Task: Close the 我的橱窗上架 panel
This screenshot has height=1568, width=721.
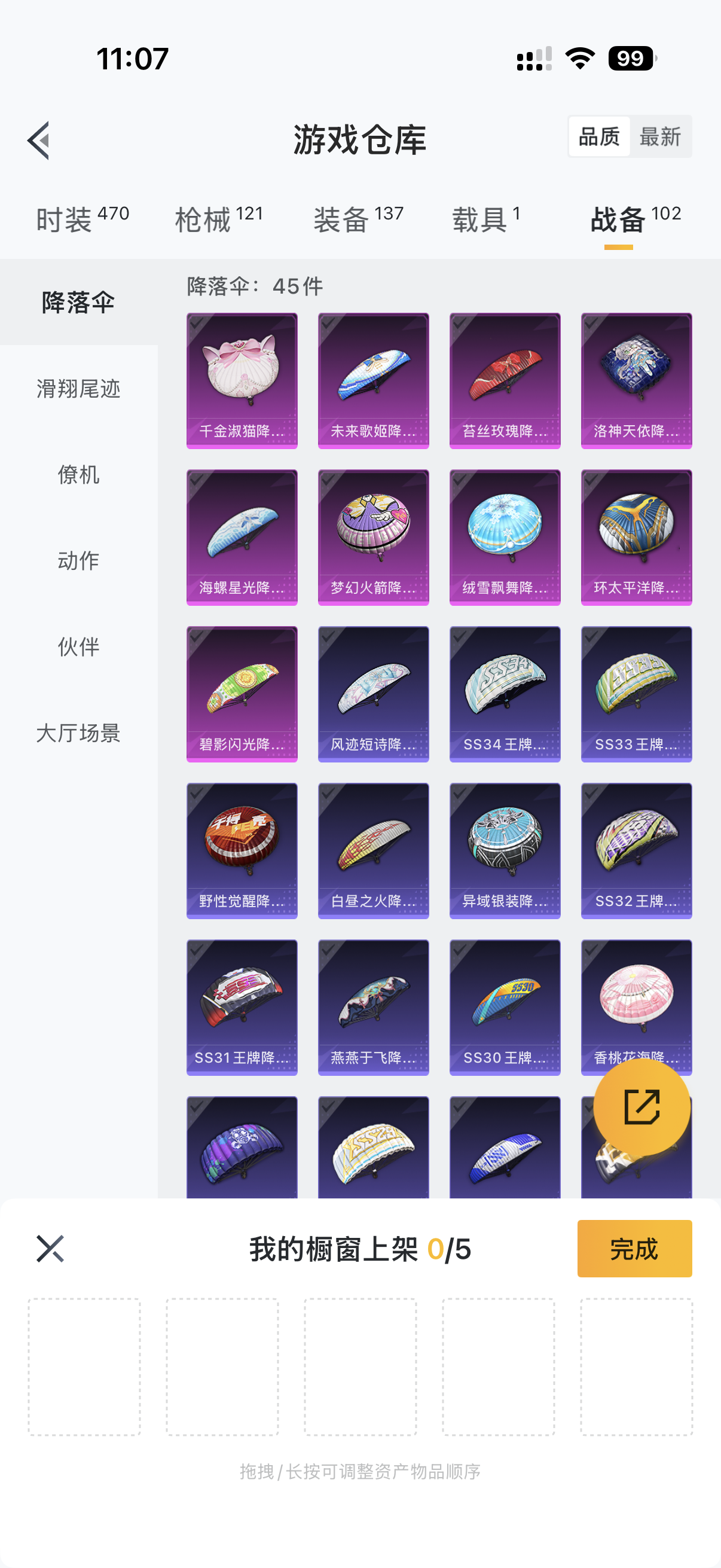Action: 50,1249
